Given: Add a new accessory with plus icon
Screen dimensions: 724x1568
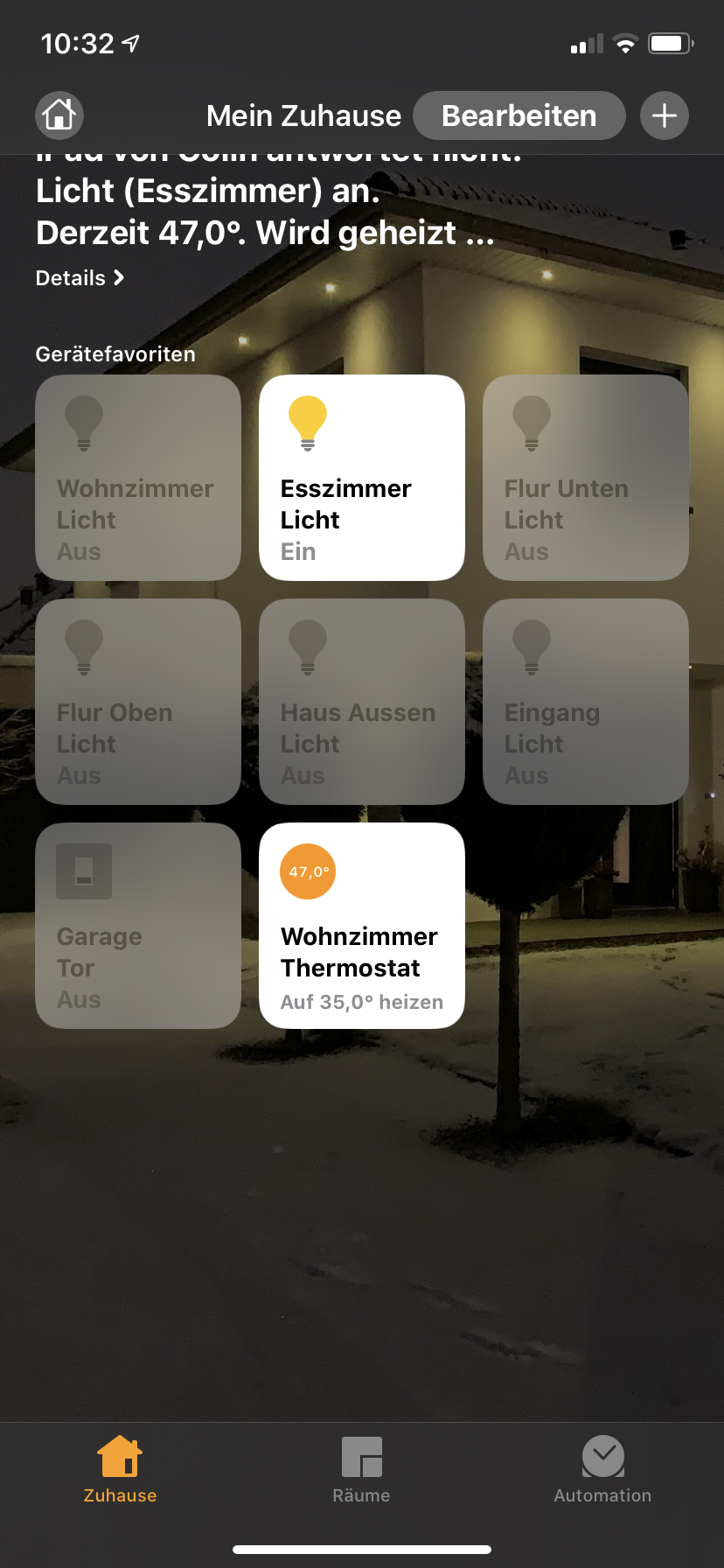Looking at the screenshot, I should (x=665, y=115).
